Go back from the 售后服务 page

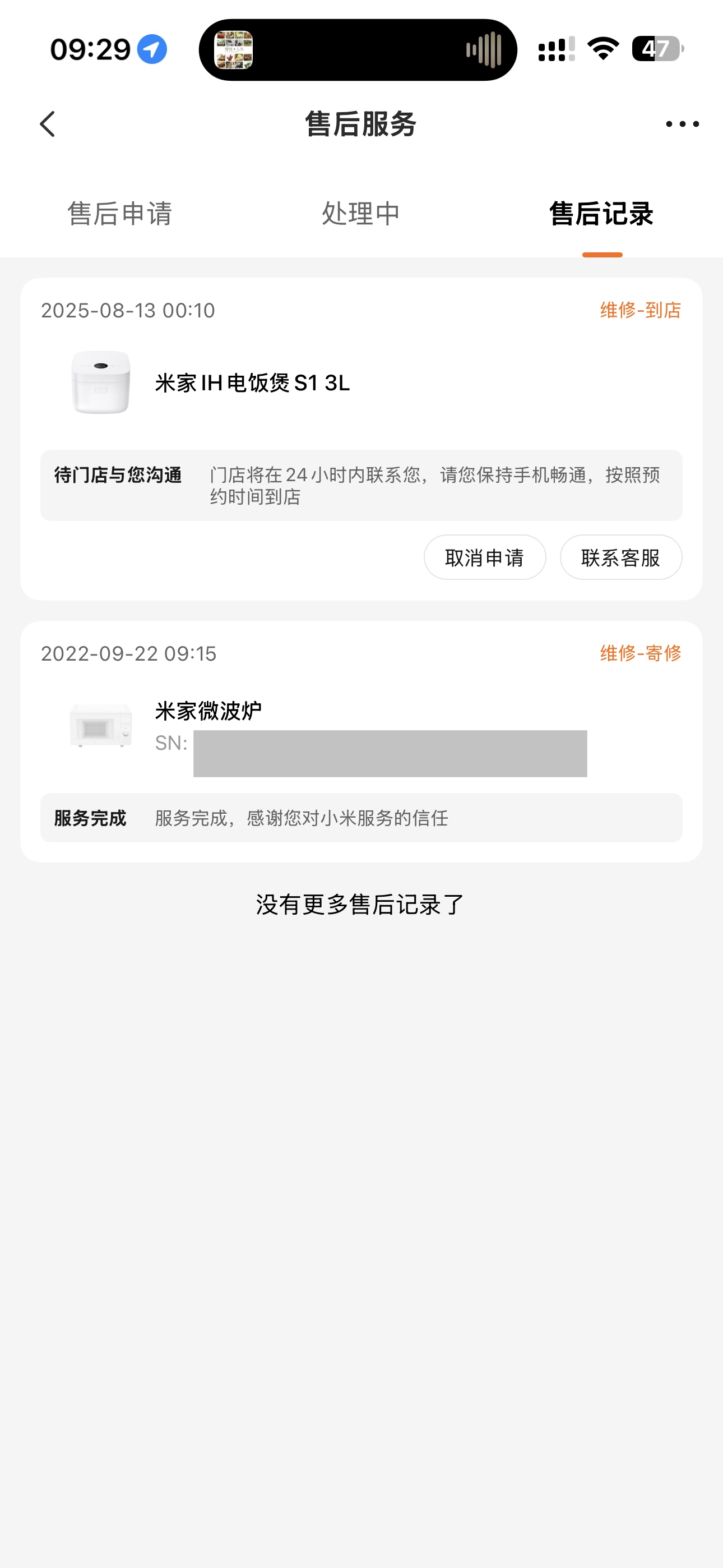[48, 124]
